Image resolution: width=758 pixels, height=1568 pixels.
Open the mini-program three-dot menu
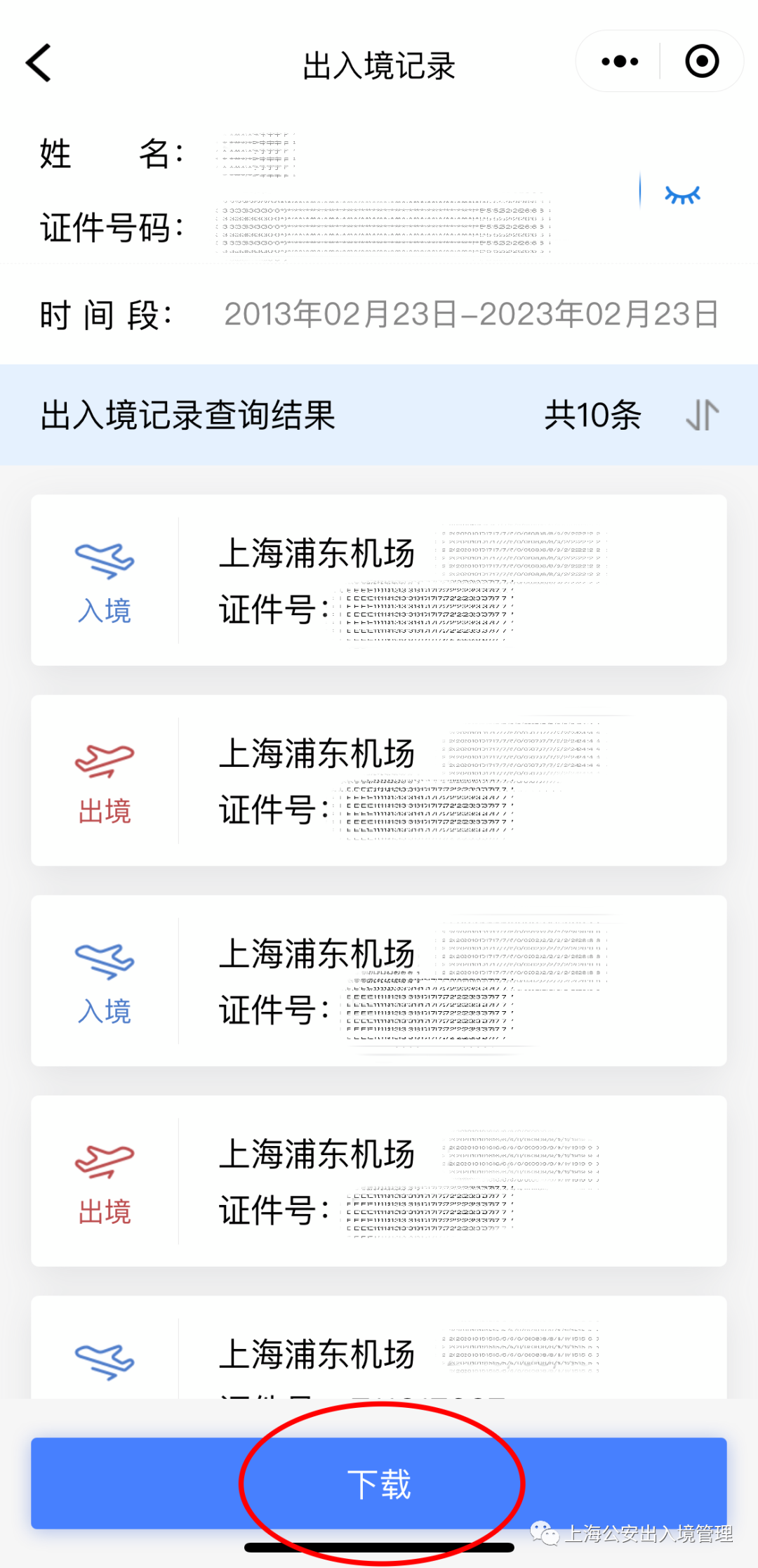[620, 62]
